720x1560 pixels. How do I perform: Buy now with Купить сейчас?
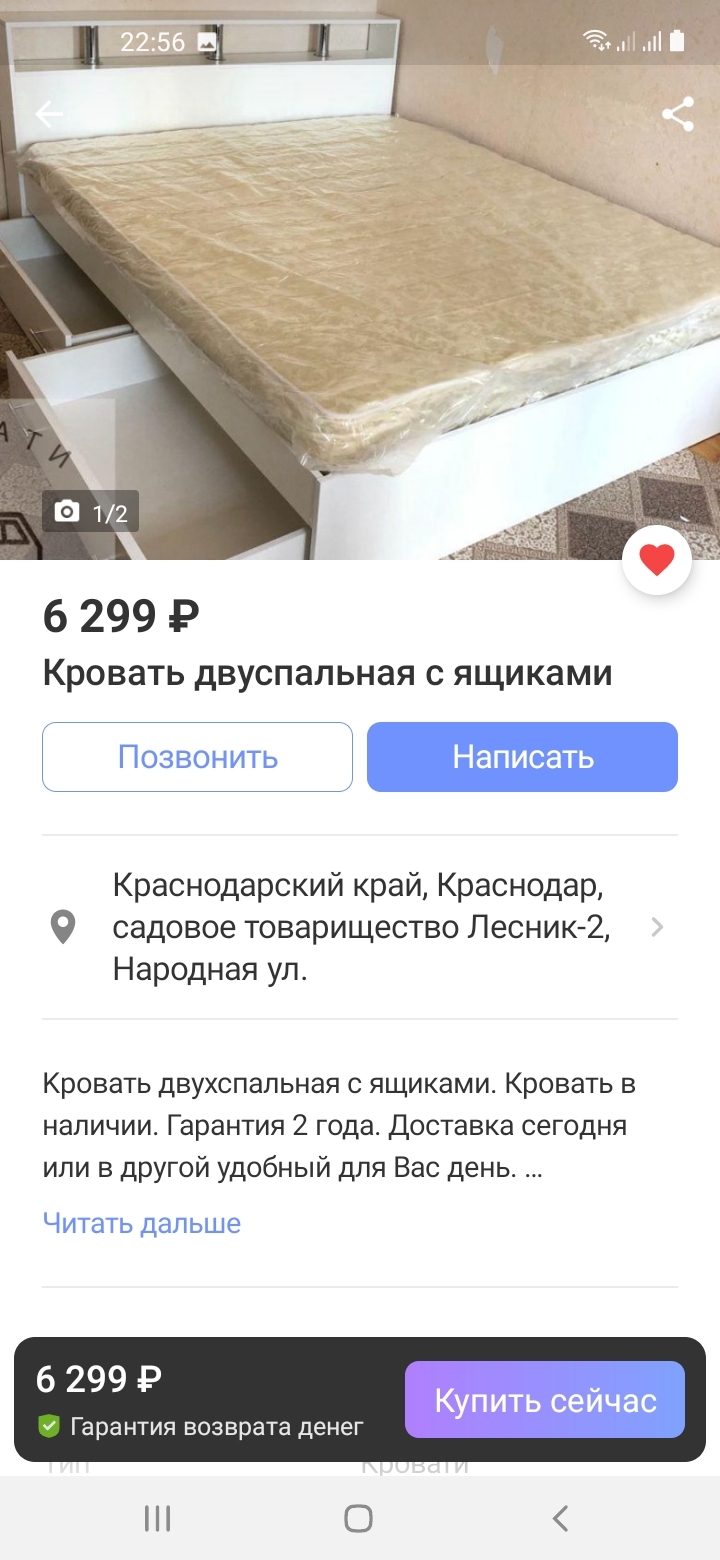point(545,1400)
